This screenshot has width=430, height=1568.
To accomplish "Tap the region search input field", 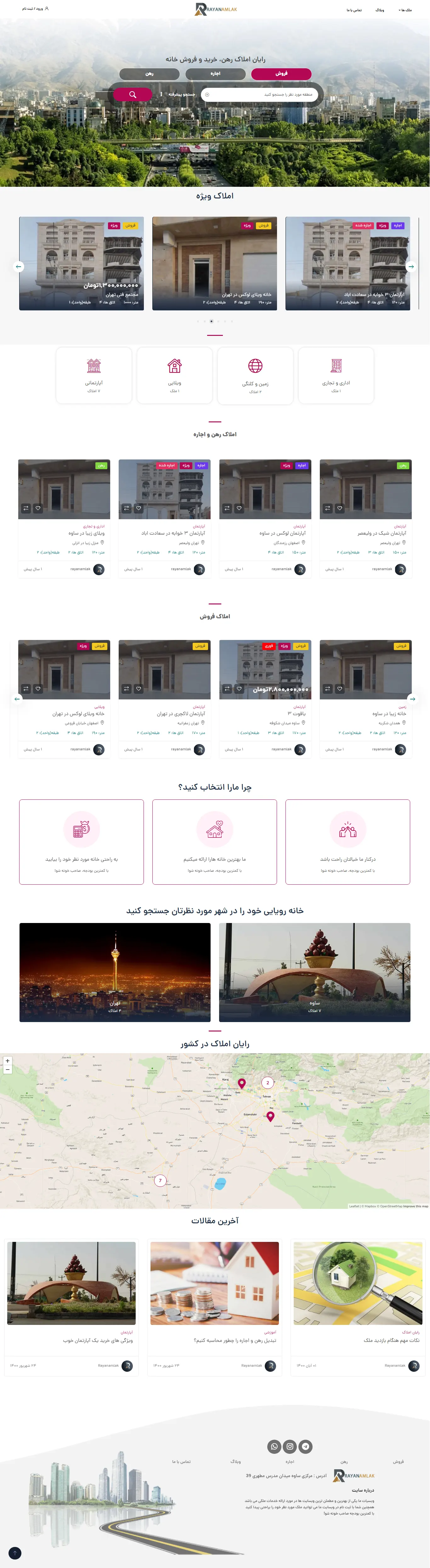I will (262, 94).
